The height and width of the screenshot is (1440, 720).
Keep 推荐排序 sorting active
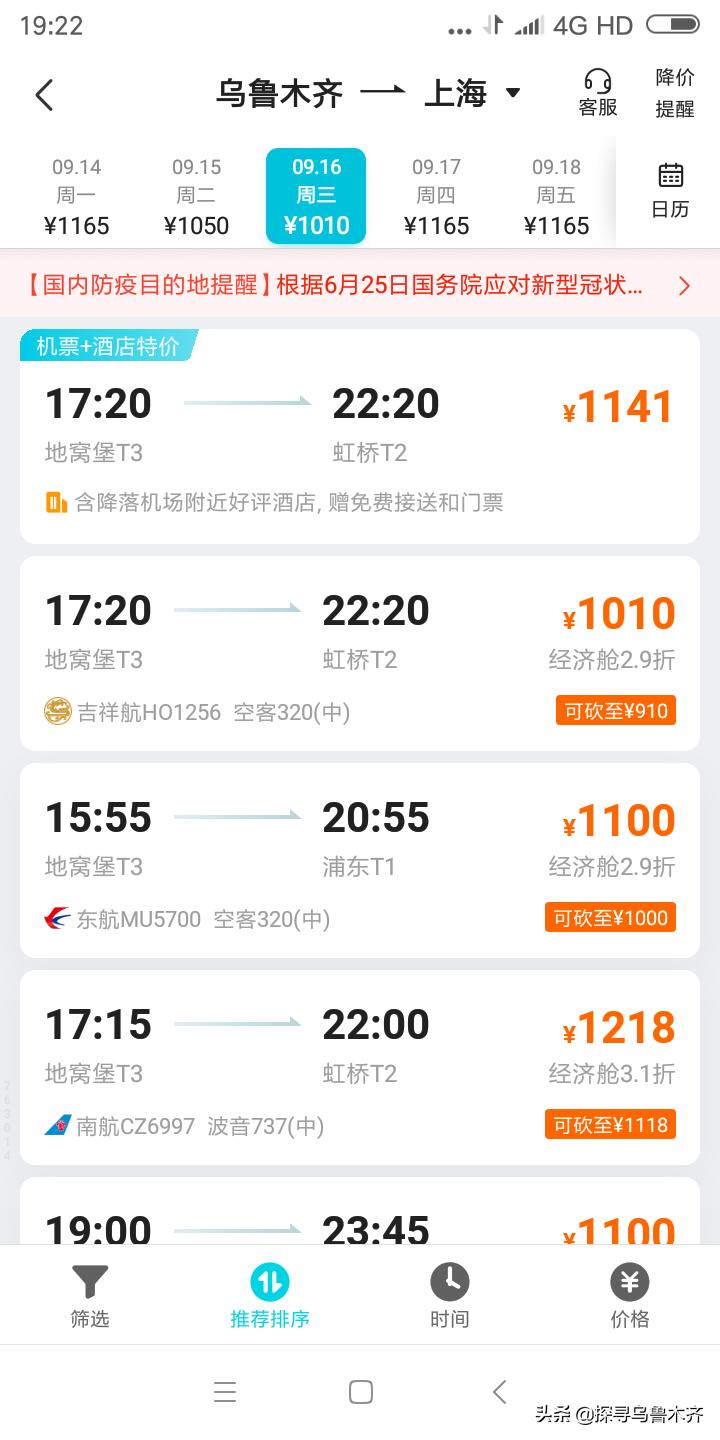270,1294
